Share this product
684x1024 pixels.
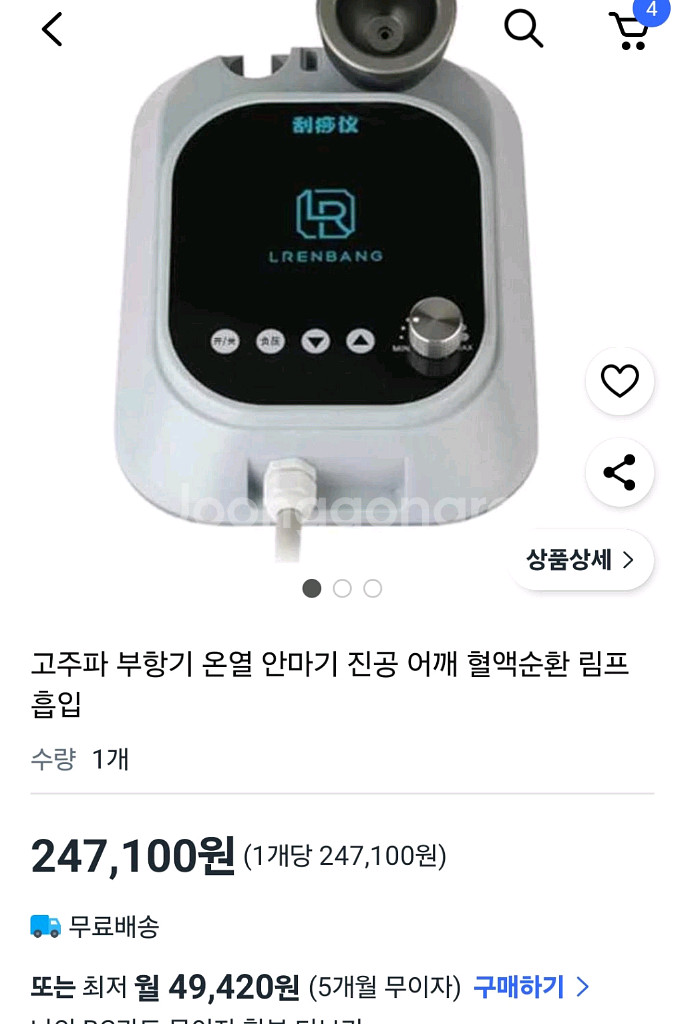click(619, 473)
